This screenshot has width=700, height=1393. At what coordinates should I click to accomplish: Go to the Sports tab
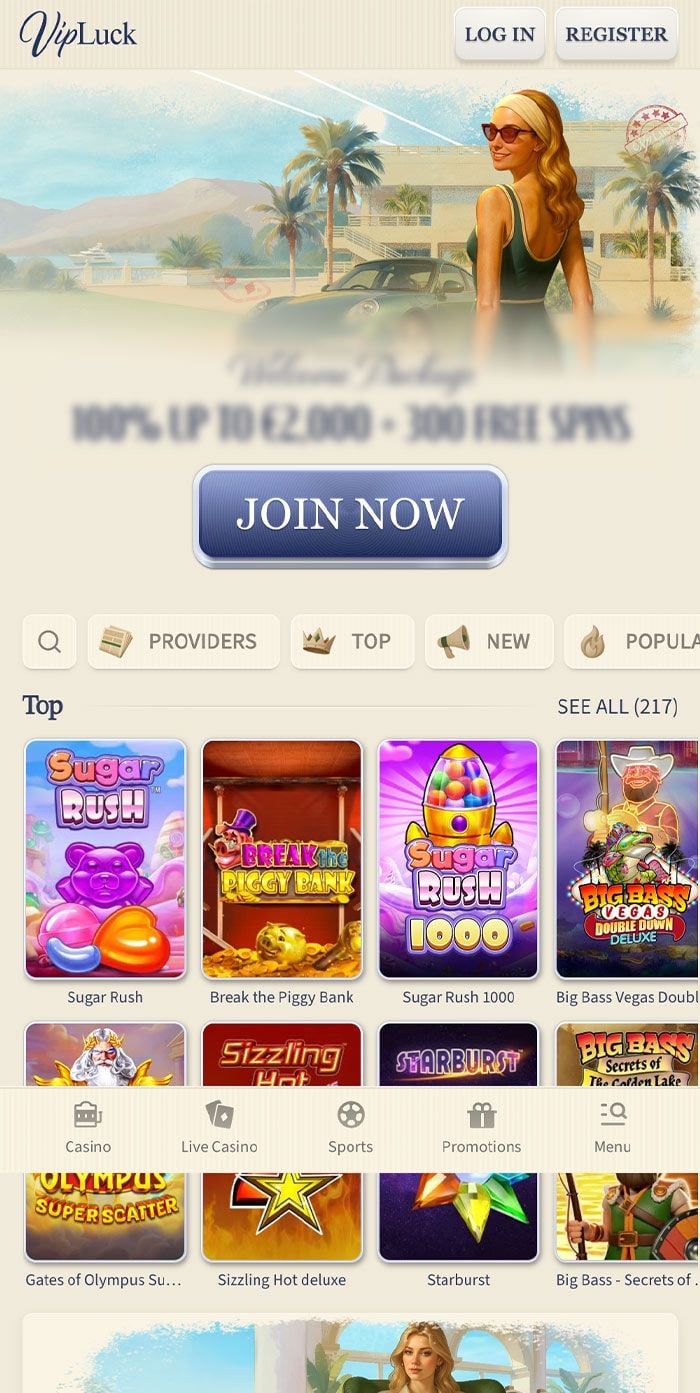350,1129
